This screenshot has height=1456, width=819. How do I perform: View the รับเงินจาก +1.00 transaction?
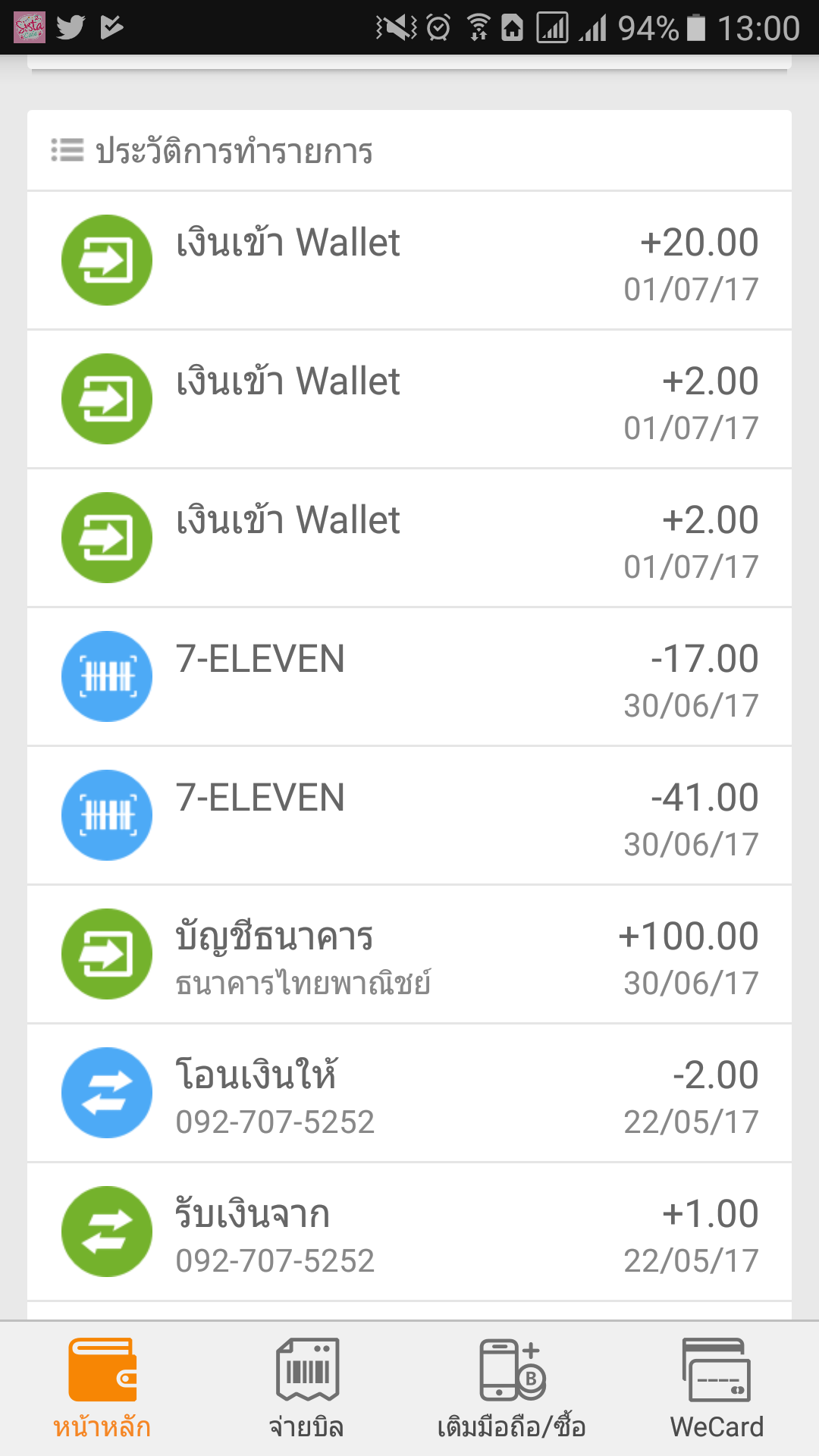pyautogui.click(x=409, y=1232)
